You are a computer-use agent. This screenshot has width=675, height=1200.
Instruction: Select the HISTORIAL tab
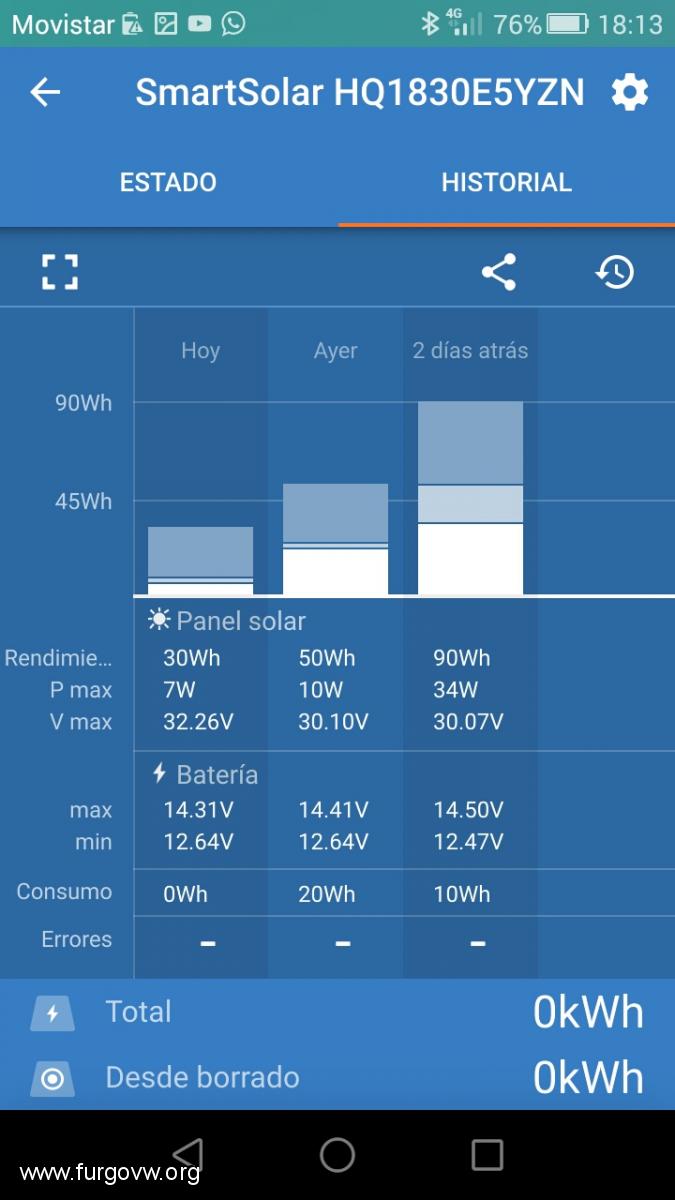[506, 182]
